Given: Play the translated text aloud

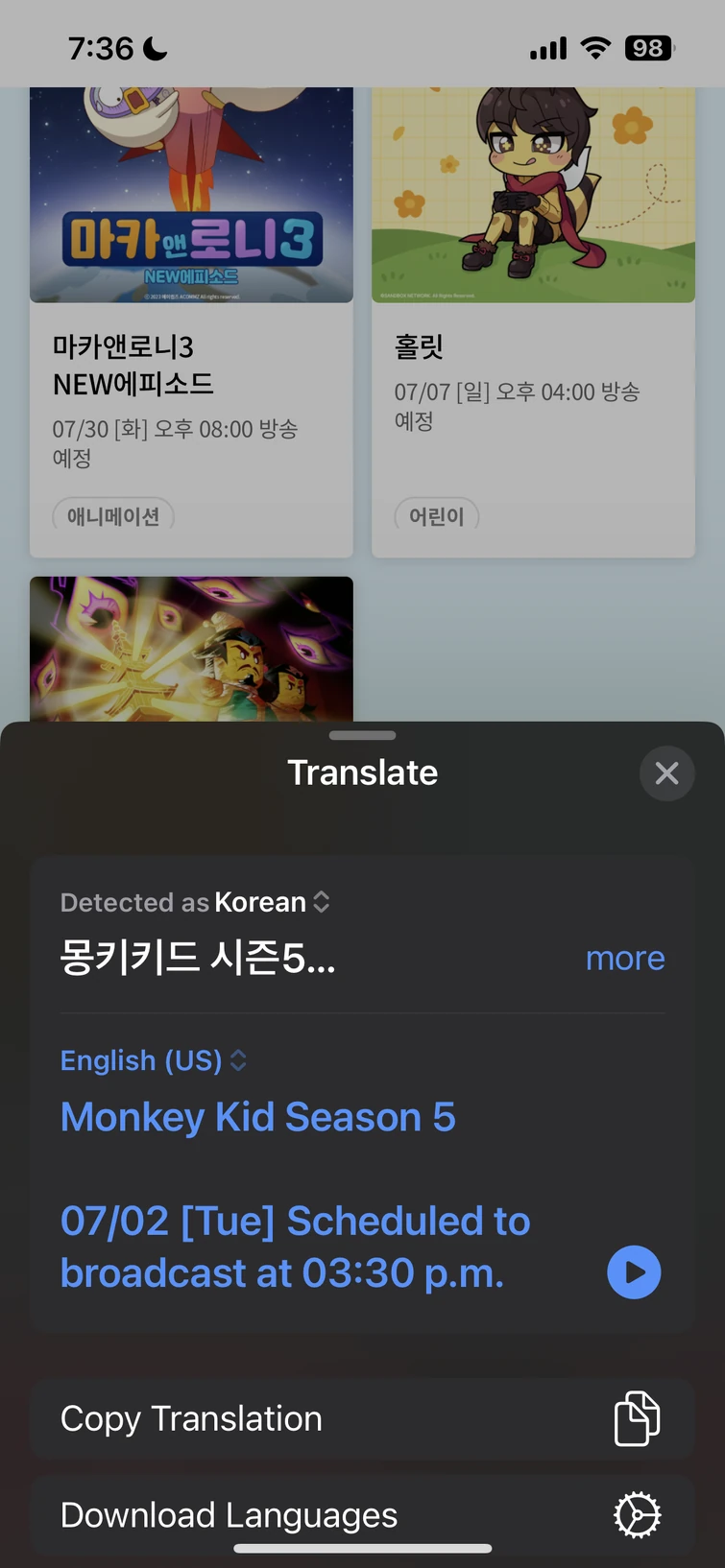Looking at the screenshot, I should click(634, 1272).
